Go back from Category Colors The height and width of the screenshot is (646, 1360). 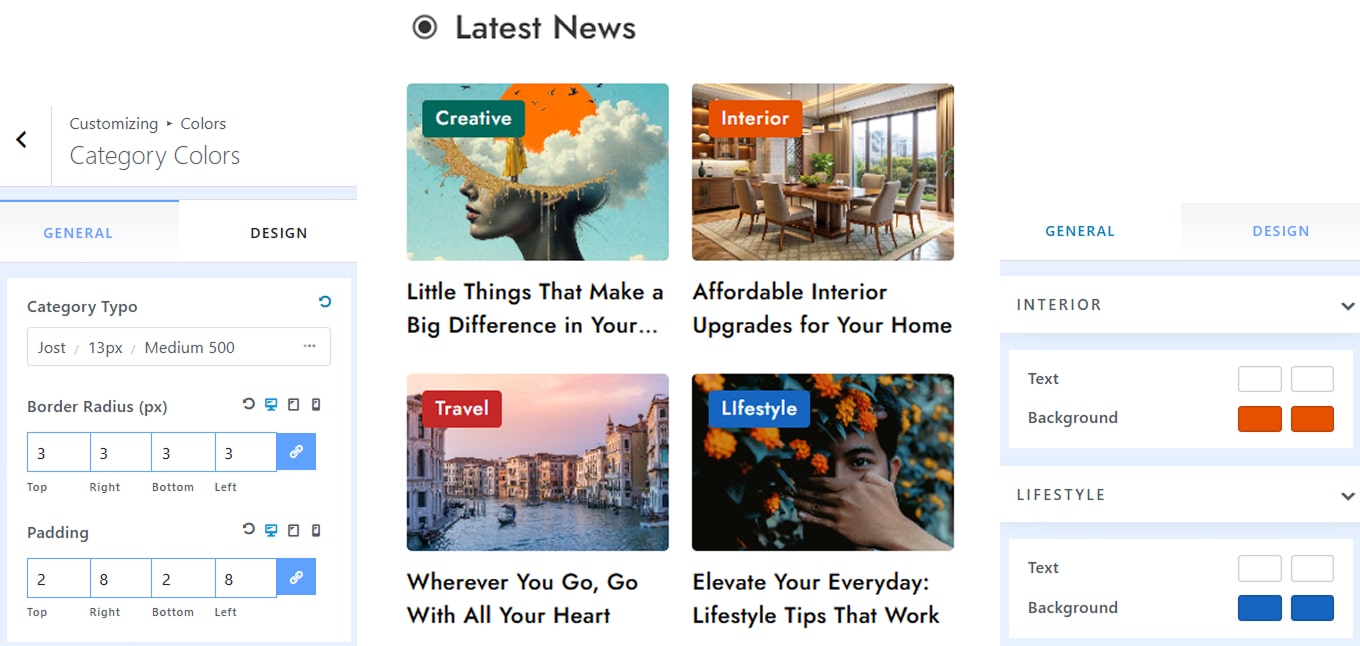[x=22, y=140]
